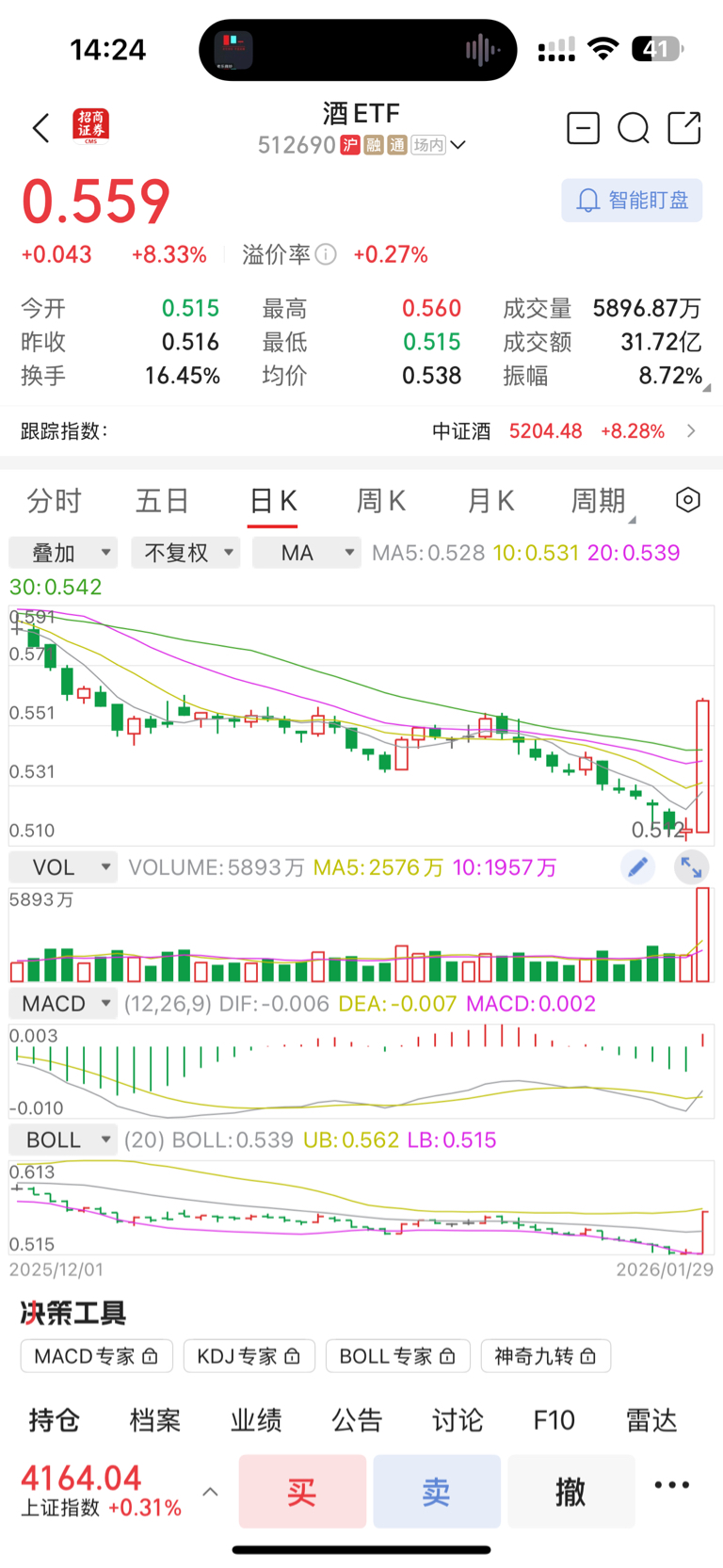Image resolution: width=723 pixels, height=1568 pixels.
Task: Tap the pencil draw tool icon
Action: coord(638,867)
